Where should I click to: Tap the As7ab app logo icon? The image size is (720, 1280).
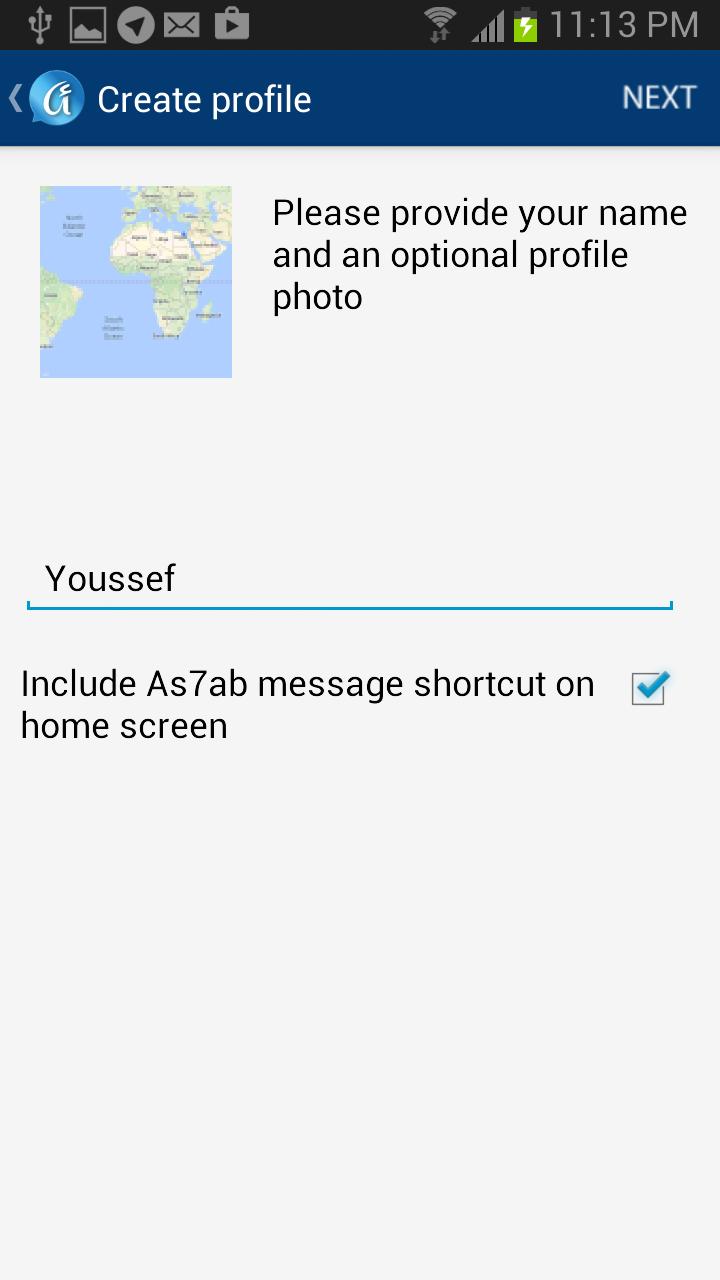55,98
